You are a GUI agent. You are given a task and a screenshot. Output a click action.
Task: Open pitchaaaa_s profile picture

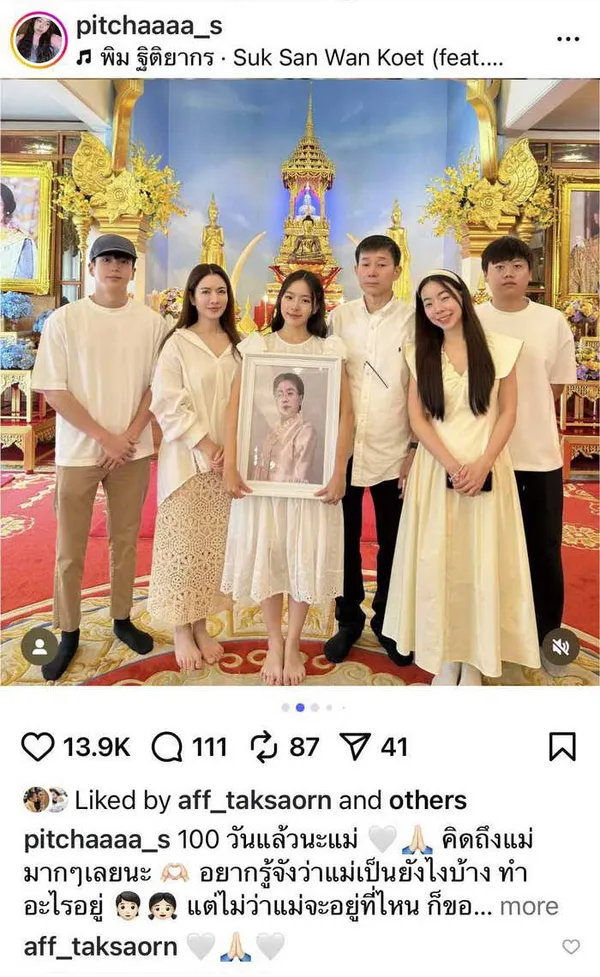point(39,41)
